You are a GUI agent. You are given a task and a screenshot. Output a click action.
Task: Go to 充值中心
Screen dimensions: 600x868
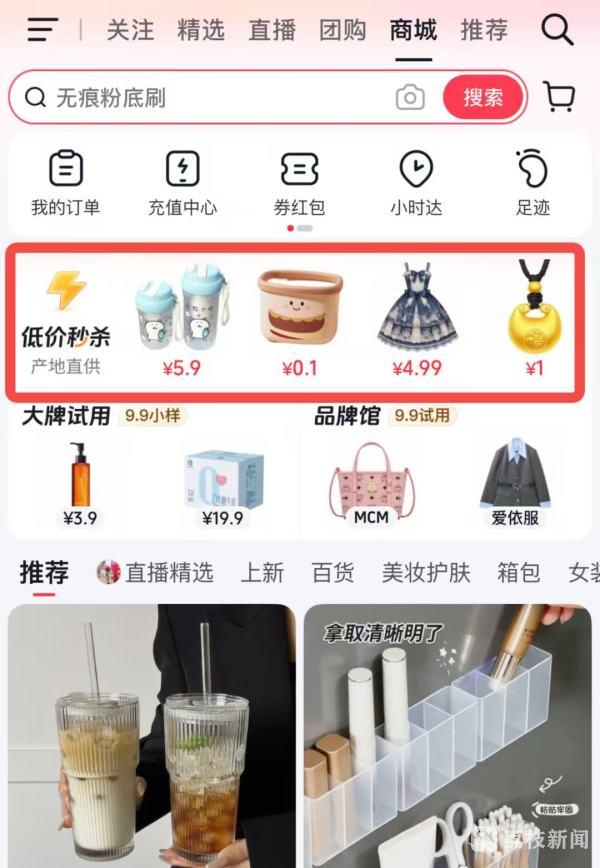(x=182, y=183)
